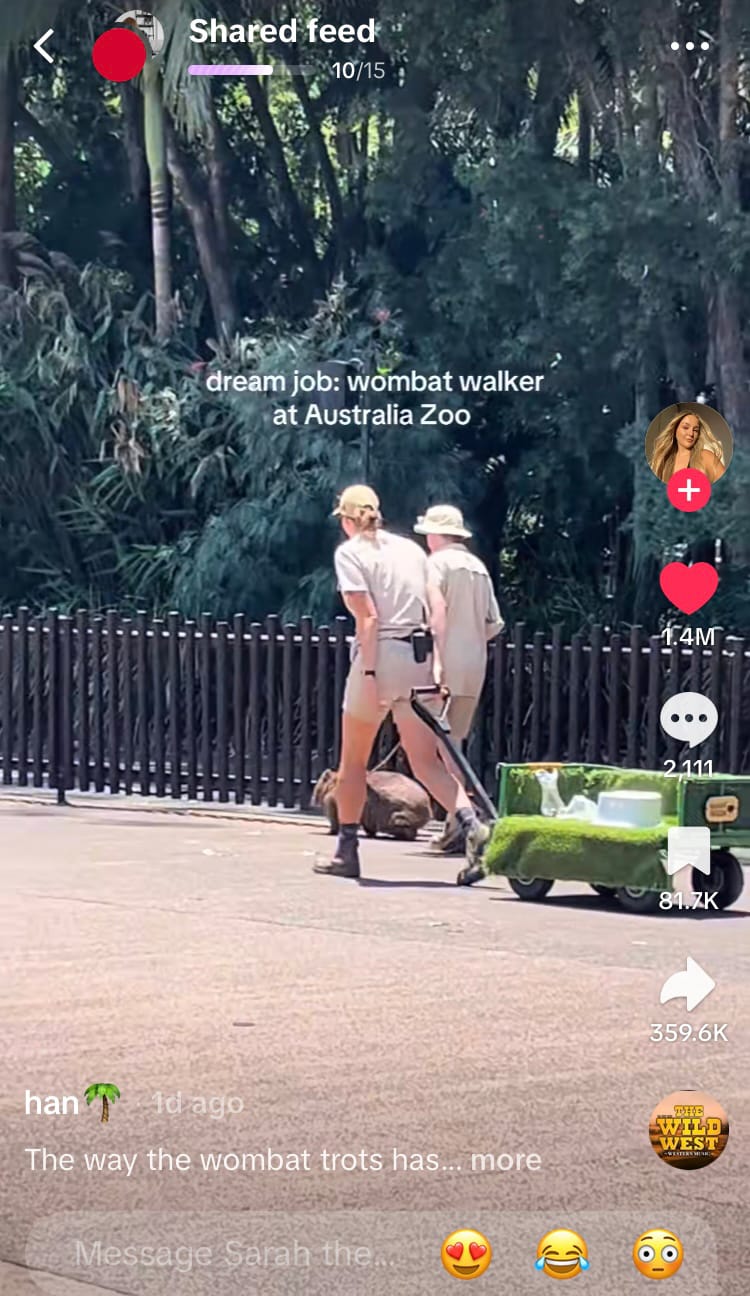Send flushed face emoji reaction

click(x=658, y=1254)
